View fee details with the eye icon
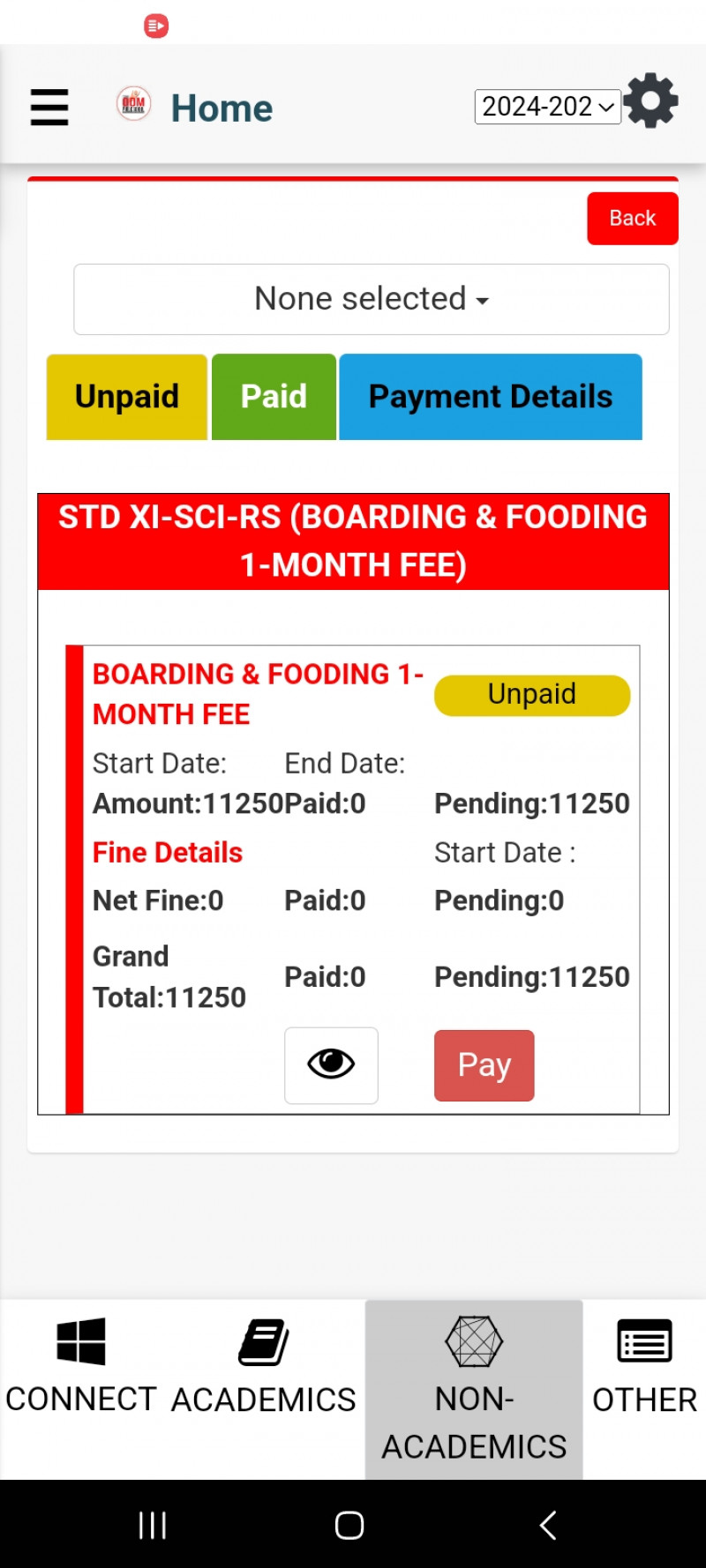This screenshot has width=706, height=1568. (x=331, y=1064)
